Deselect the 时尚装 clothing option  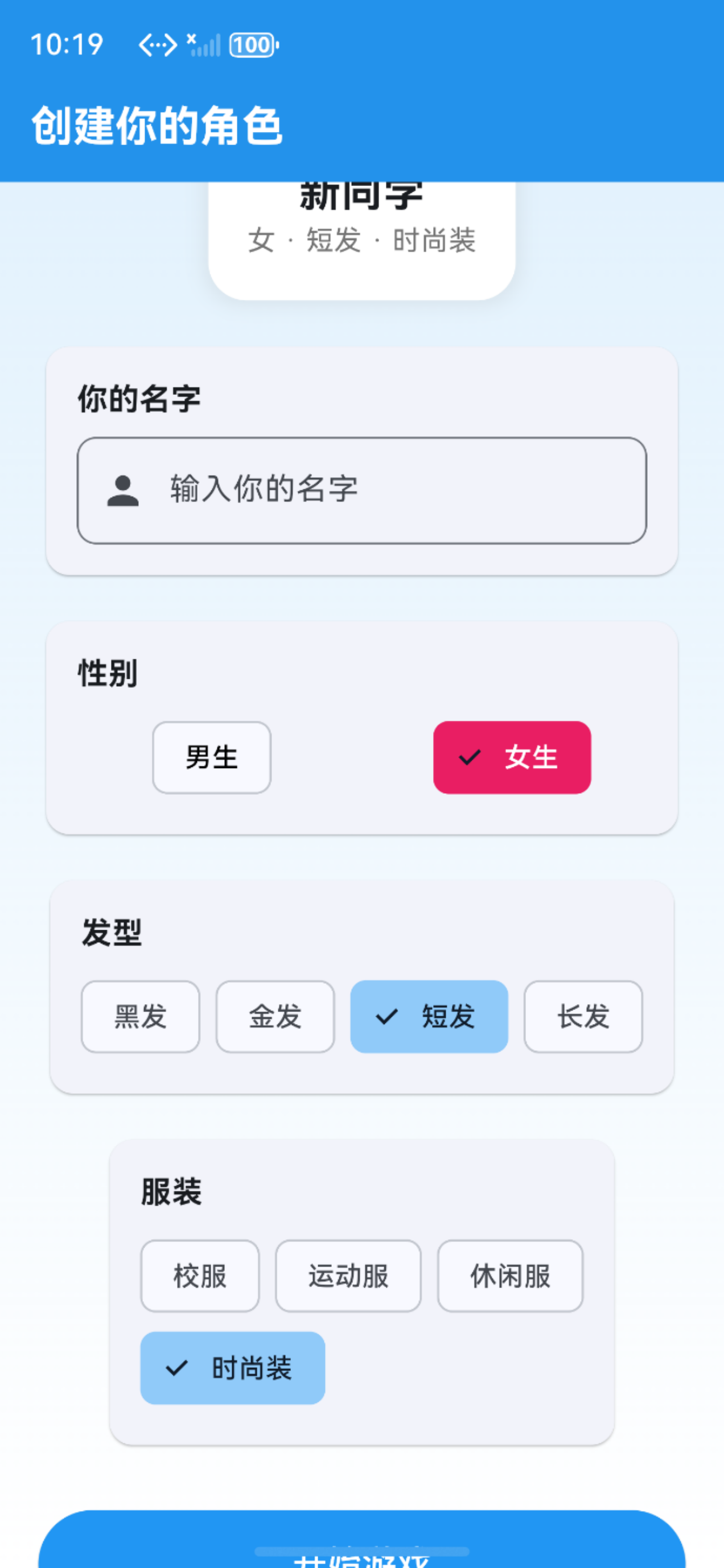click(233, 1368)
